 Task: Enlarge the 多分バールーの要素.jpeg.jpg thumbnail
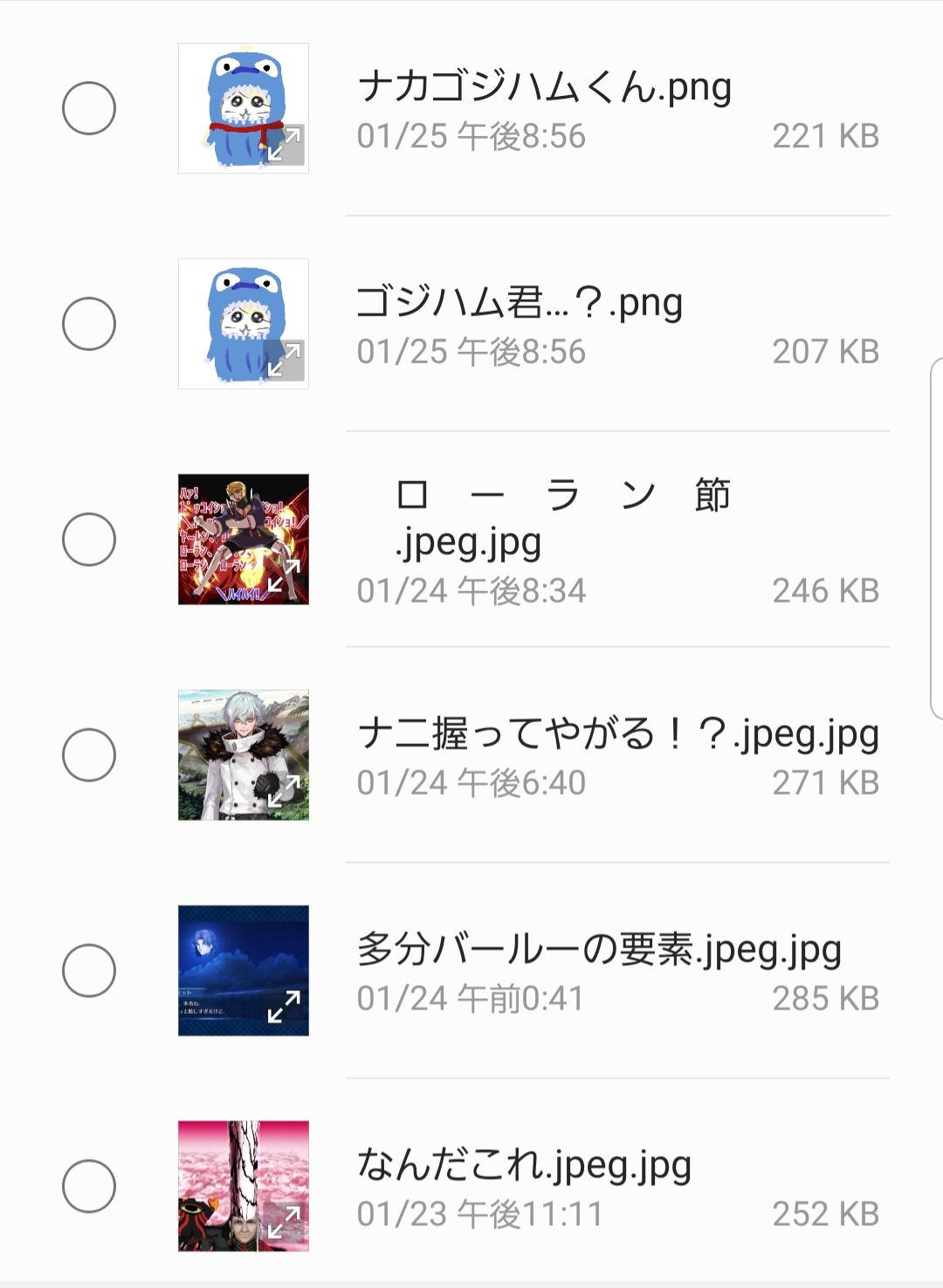(x=285, y=1007)
